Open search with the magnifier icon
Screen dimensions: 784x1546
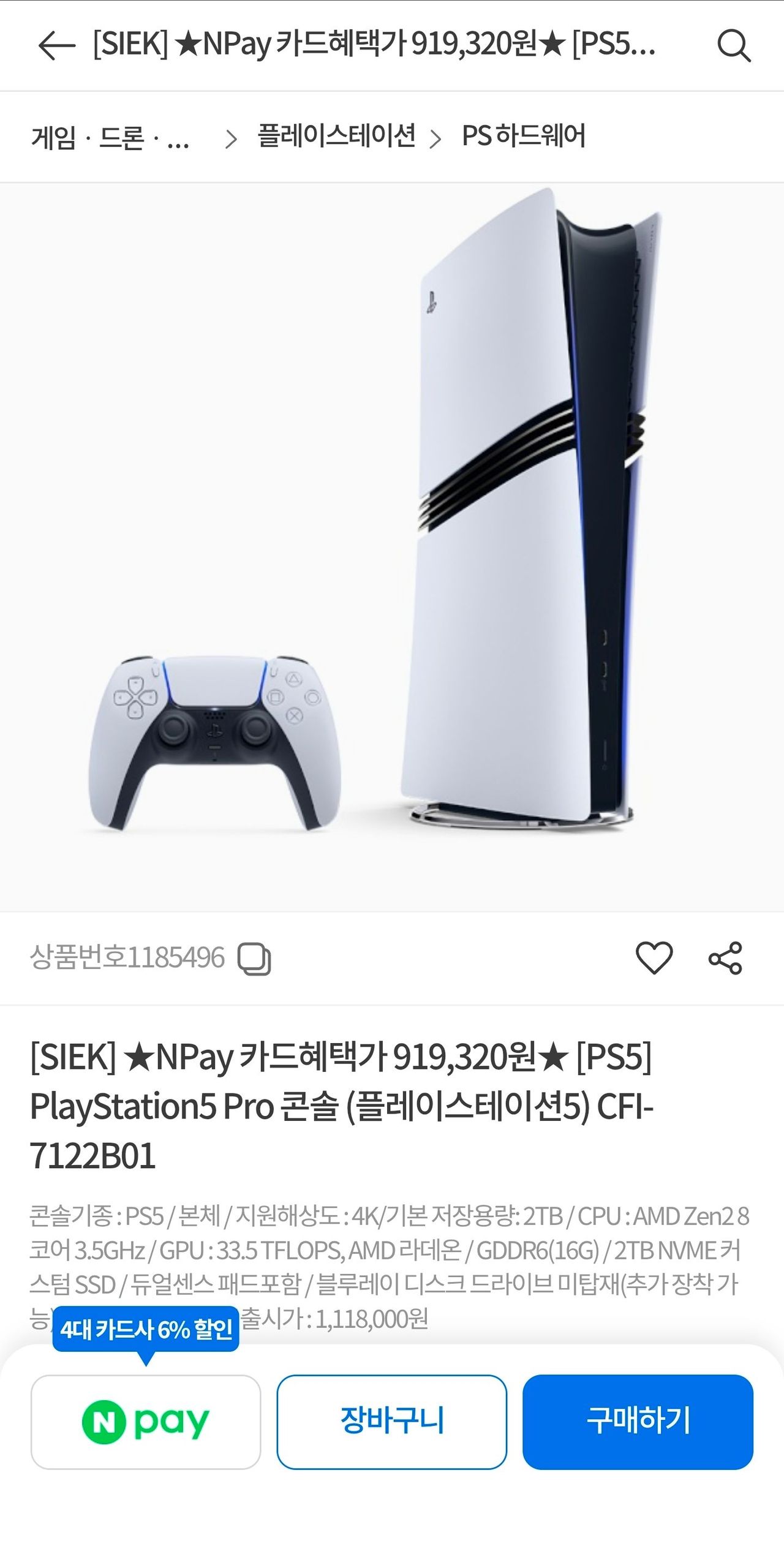[x=733, y=45]
